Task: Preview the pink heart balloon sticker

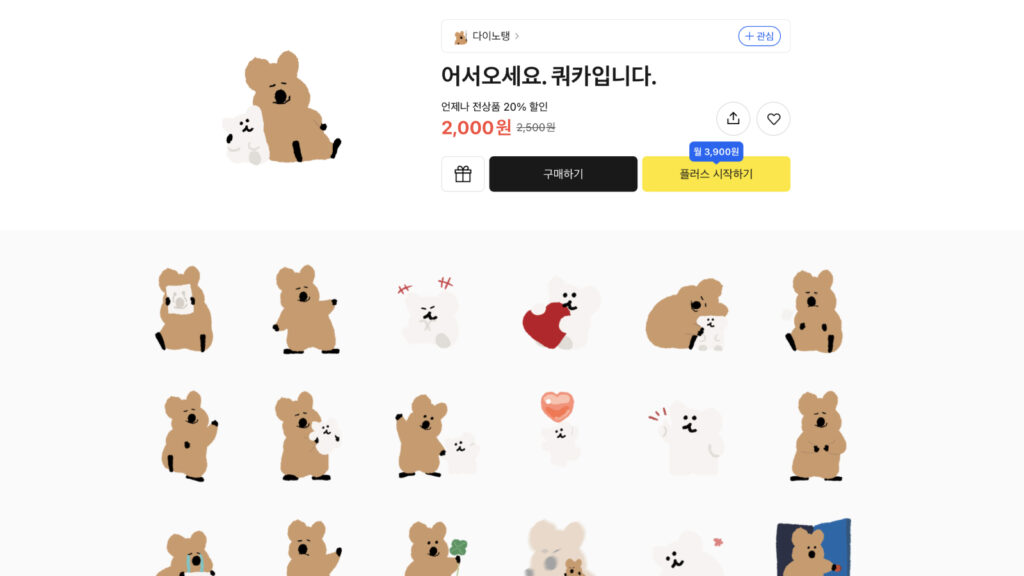Action: pos(558,428)
